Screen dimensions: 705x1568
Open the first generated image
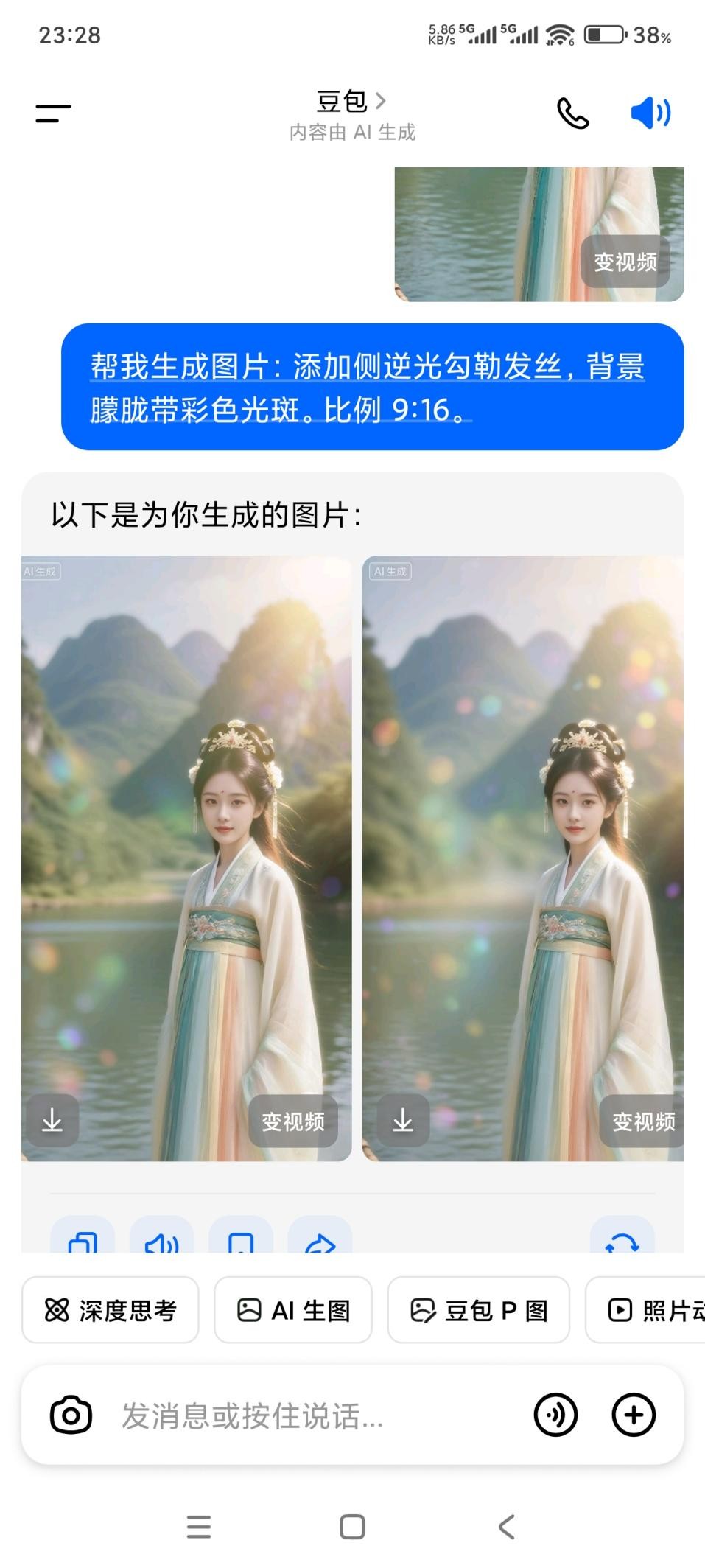click(186, 858)
